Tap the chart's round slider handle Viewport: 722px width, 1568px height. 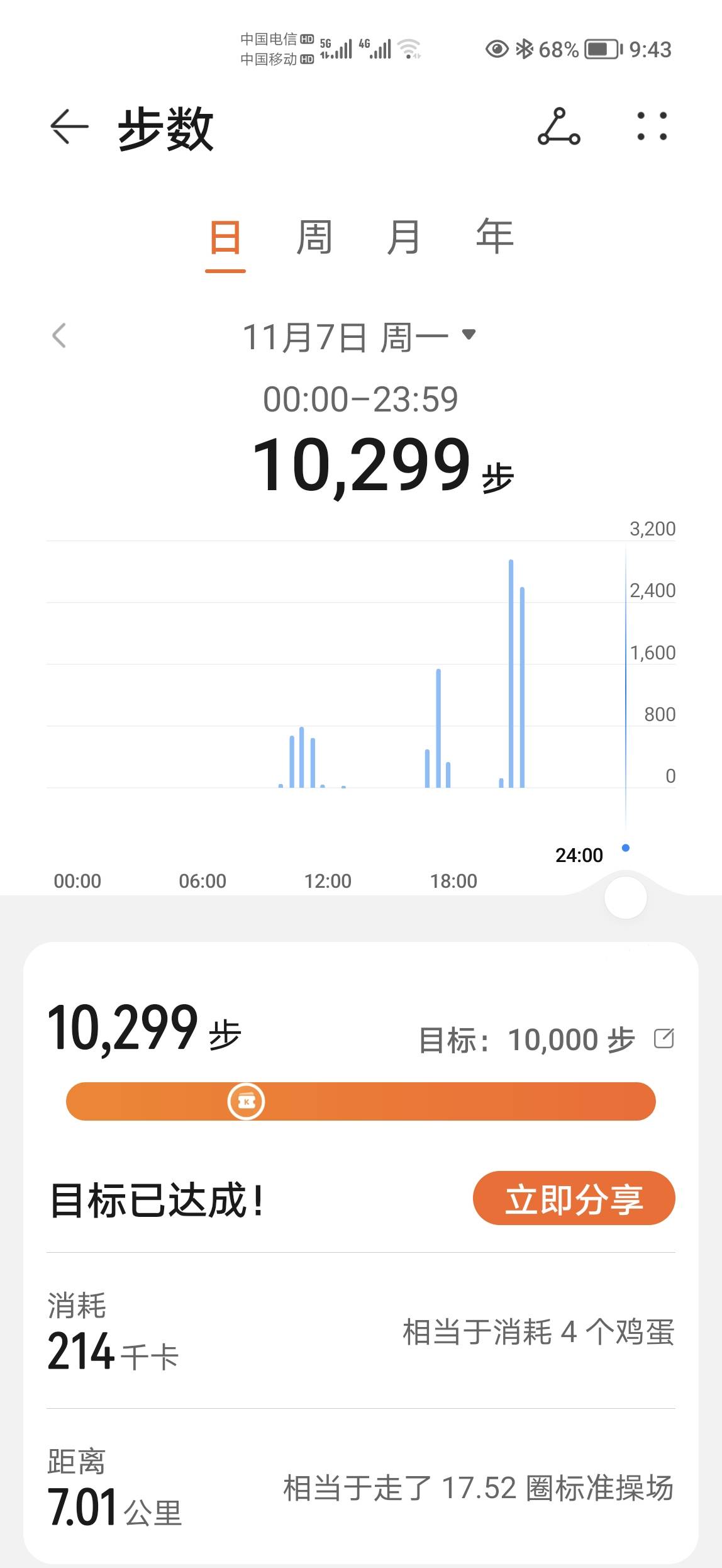[625, 898]
